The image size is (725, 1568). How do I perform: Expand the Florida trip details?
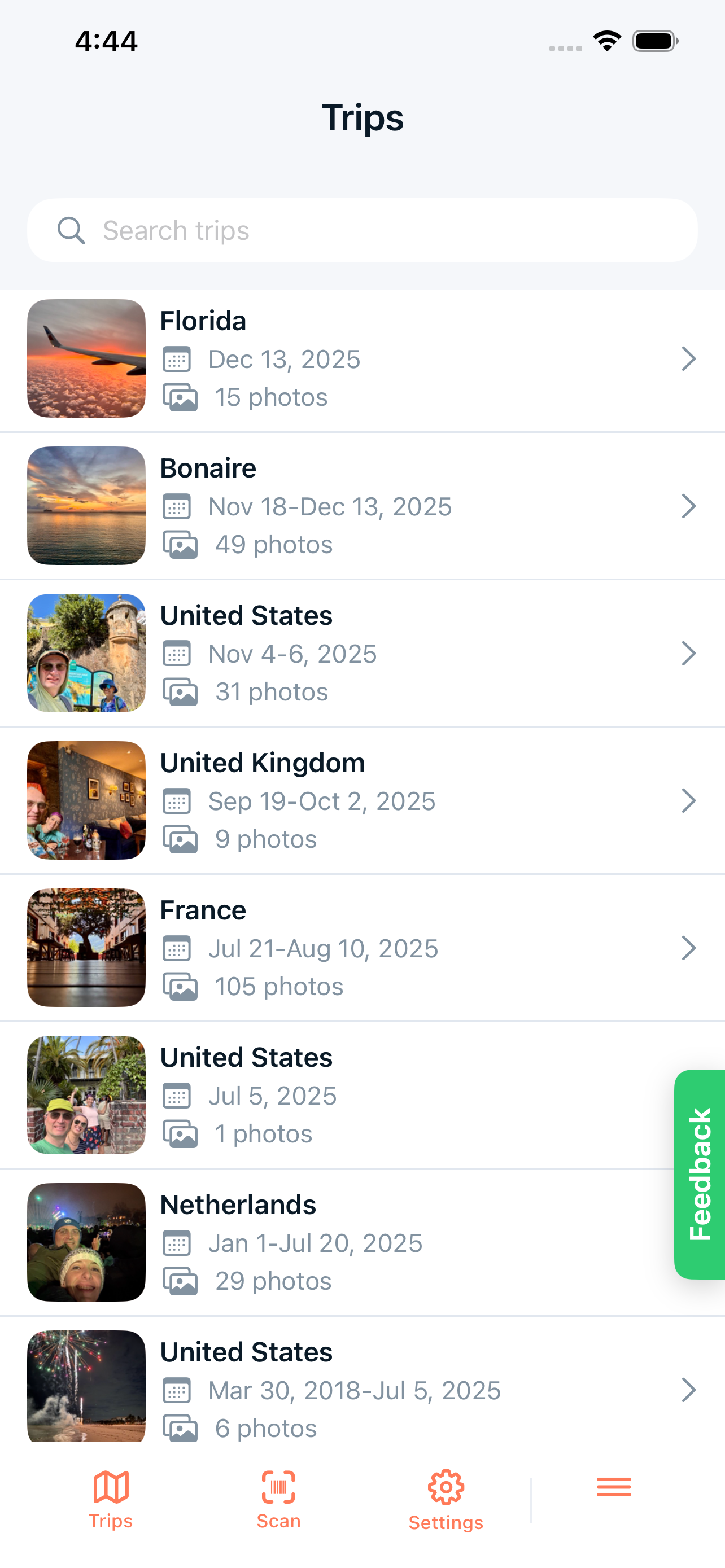[688, 359]
